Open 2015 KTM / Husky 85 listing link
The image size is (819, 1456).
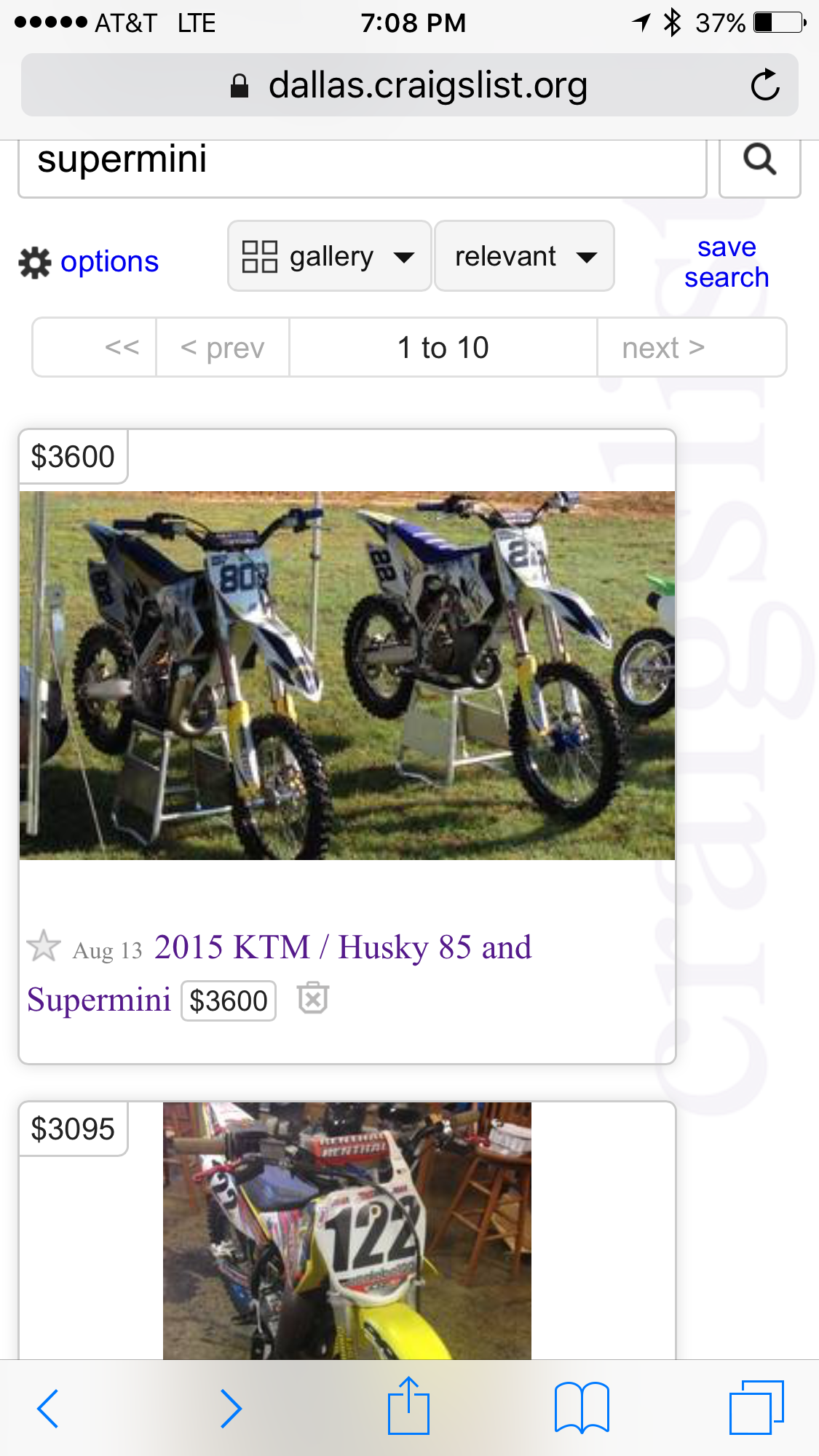[x=280, y=973]
